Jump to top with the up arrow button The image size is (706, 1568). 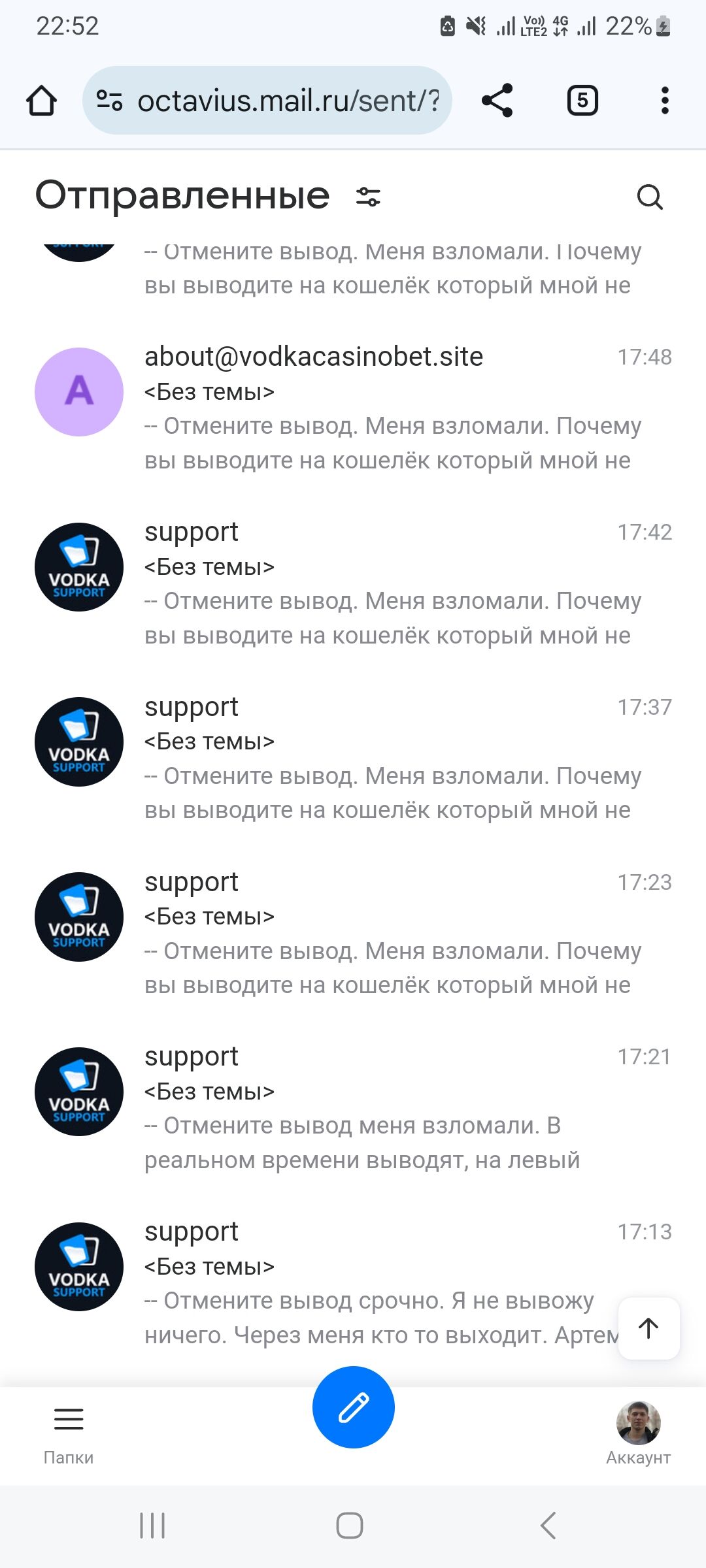point(648,1328)
